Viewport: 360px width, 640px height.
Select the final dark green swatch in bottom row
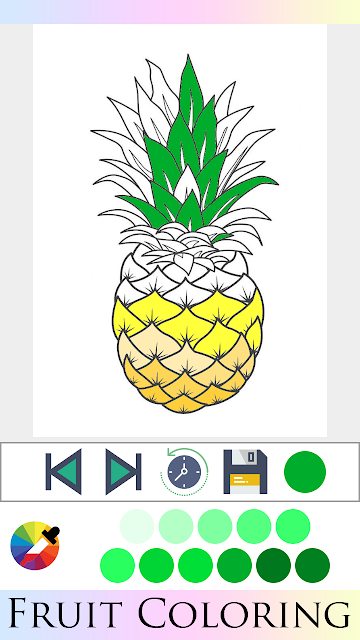click(x=312, y=565)
